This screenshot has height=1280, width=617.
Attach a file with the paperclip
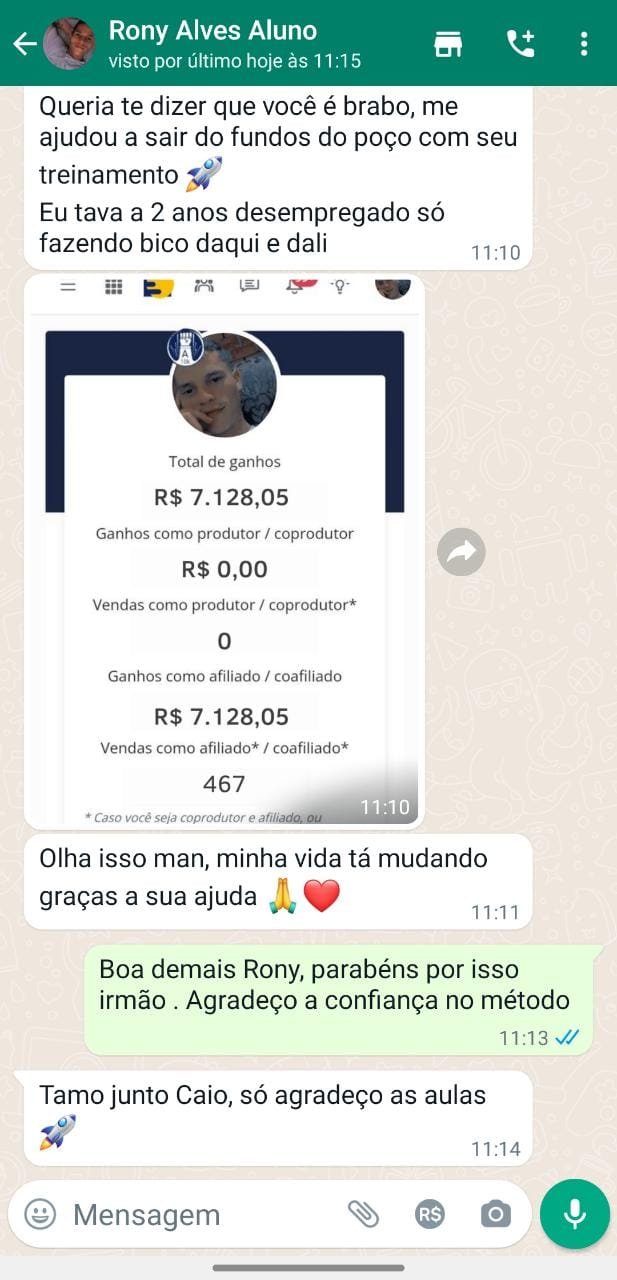(363, 1214)
